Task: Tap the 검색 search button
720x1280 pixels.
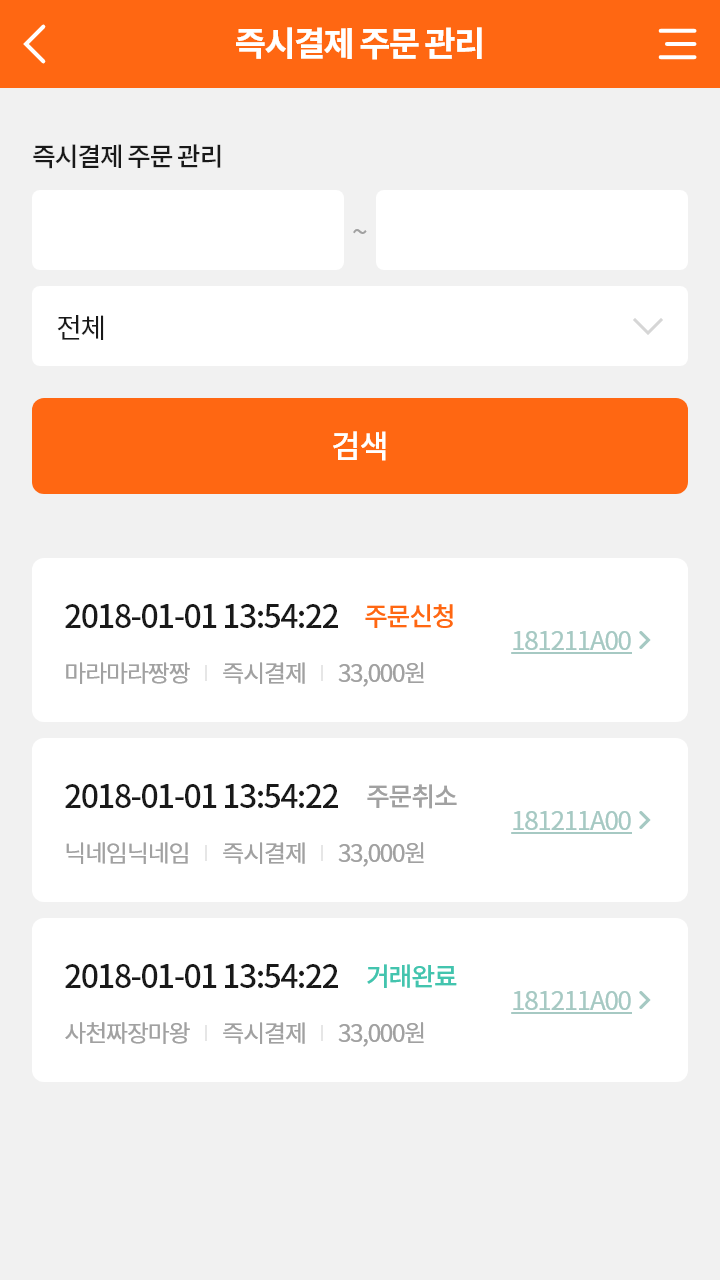Action: point(360,446)
